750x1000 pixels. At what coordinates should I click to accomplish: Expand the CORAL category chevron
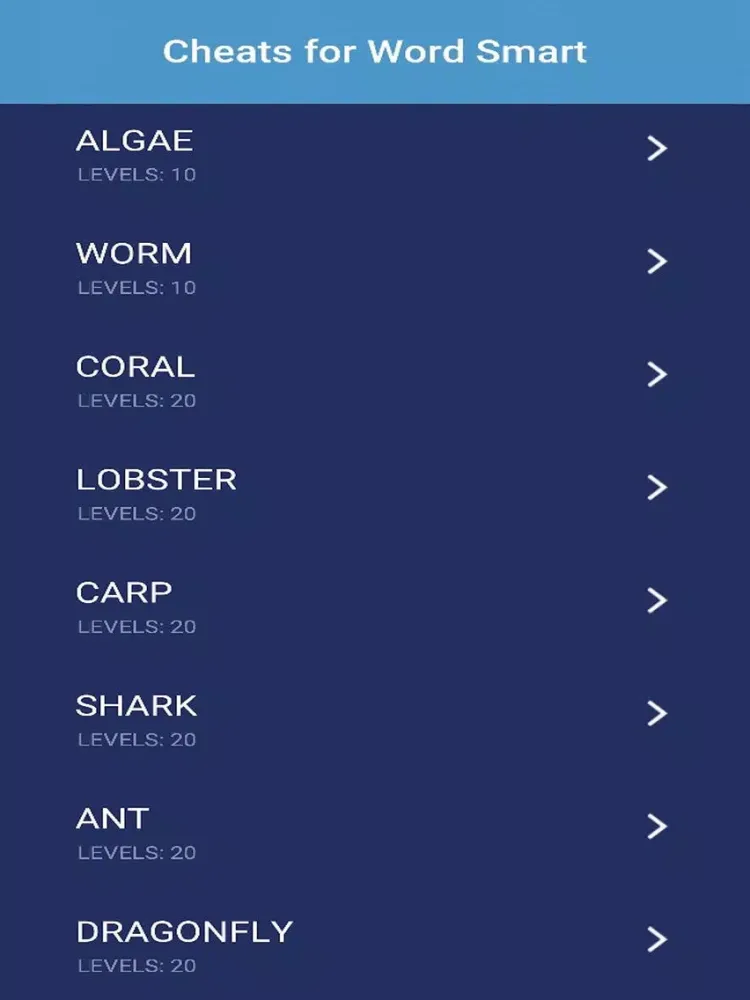pyautogui.click(x=658, y=375)
